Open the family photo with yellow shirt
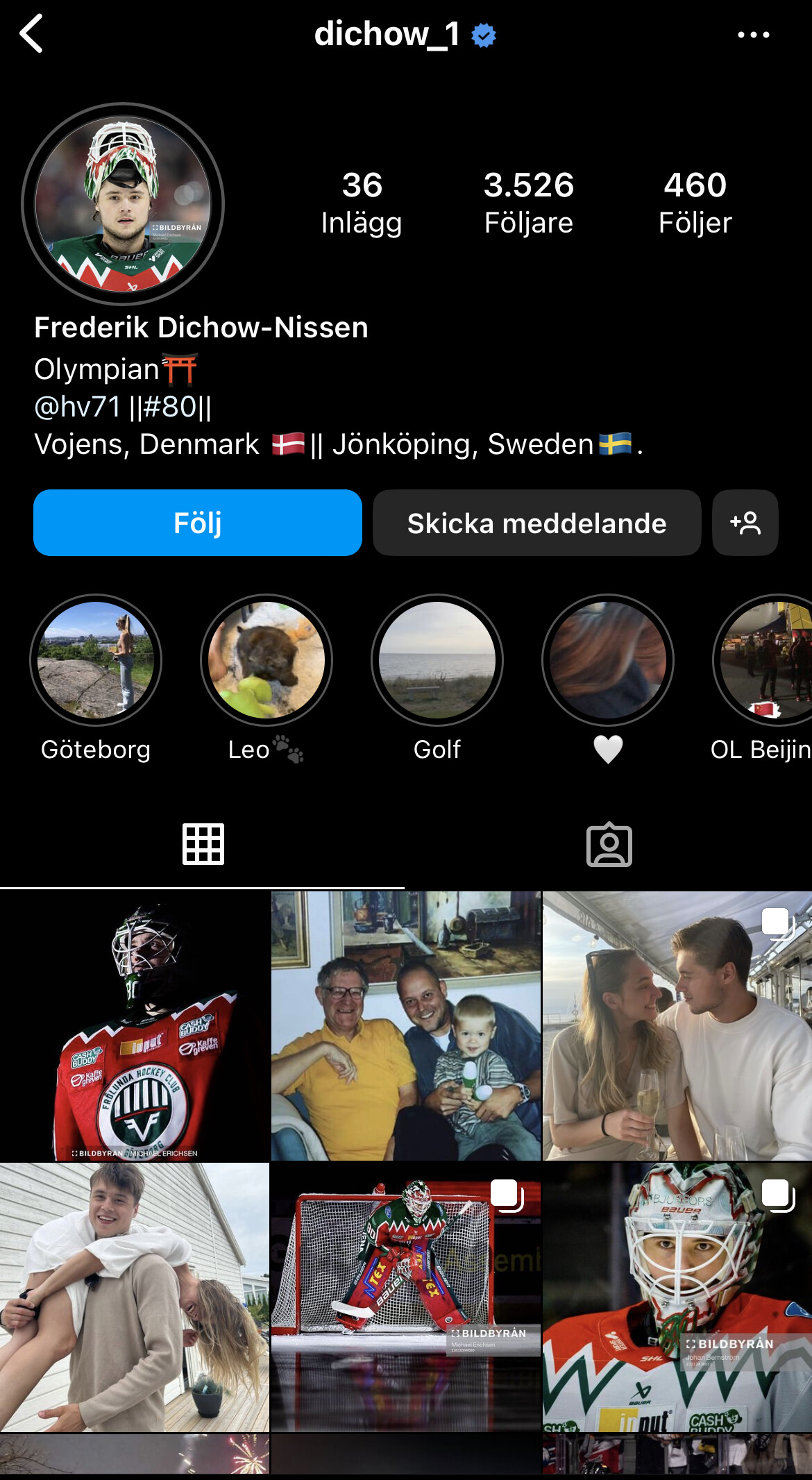812x1480 pixels. point(406,1026)
